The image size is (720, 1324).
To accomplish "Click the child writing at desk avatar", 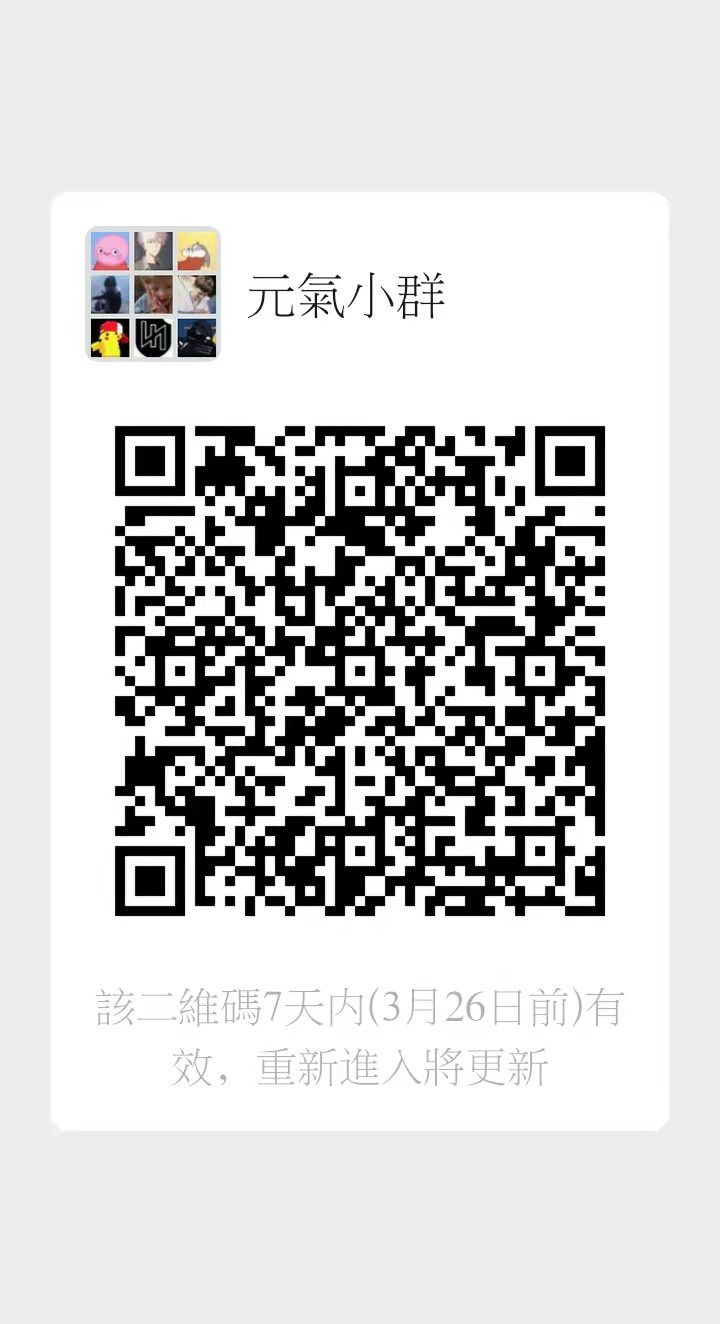I will [196, 295].
